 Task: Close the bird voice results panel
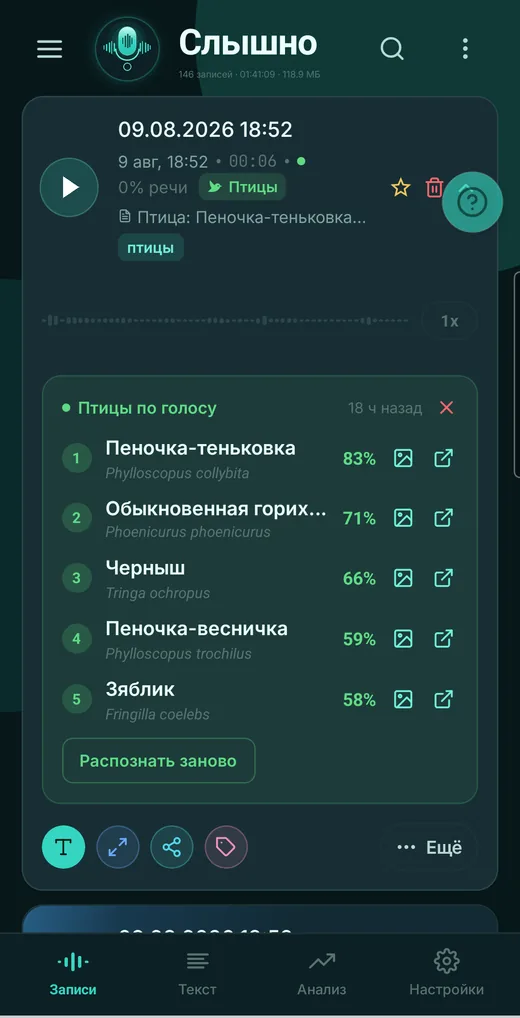coord(446,408)
